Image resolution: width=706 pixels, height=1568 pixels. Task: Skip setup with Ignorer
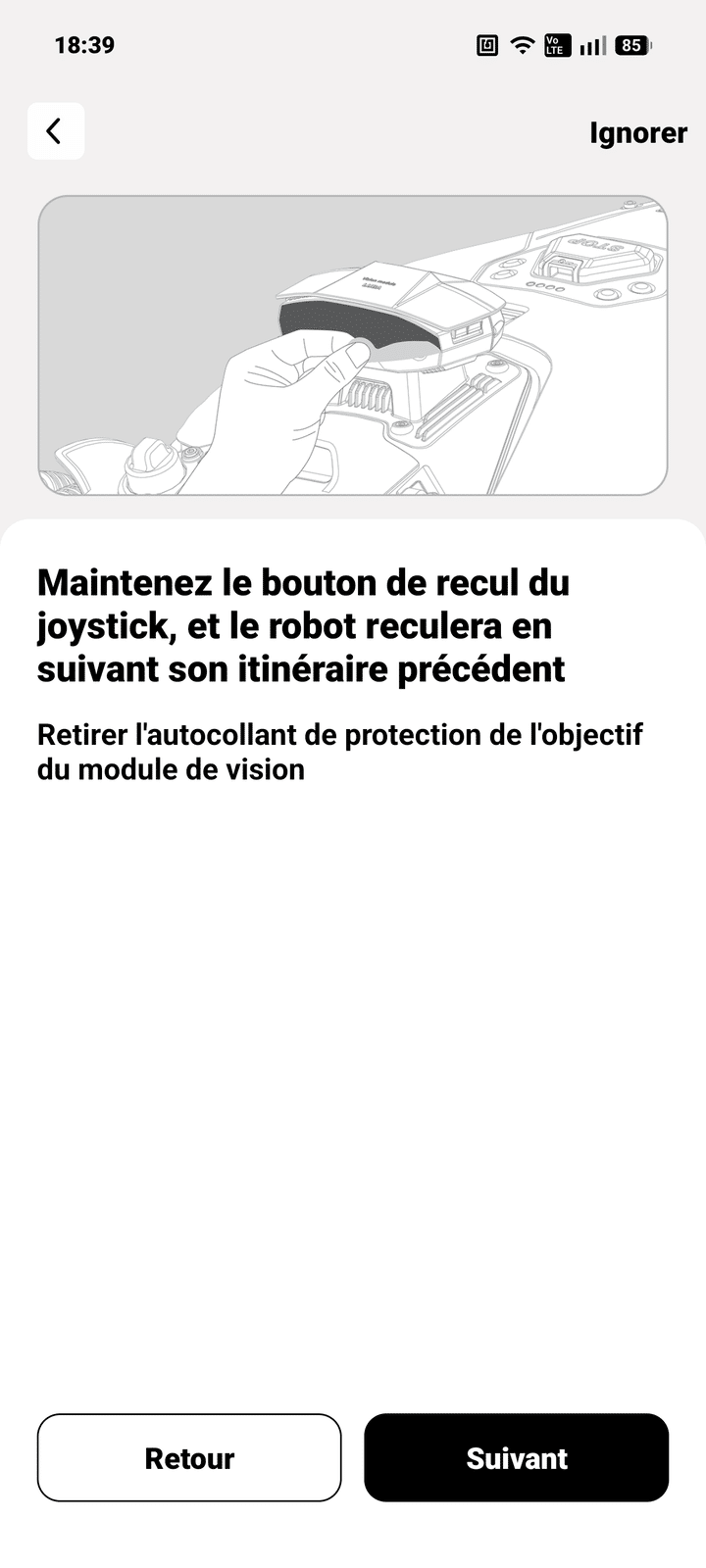click(x=637, y=132)
